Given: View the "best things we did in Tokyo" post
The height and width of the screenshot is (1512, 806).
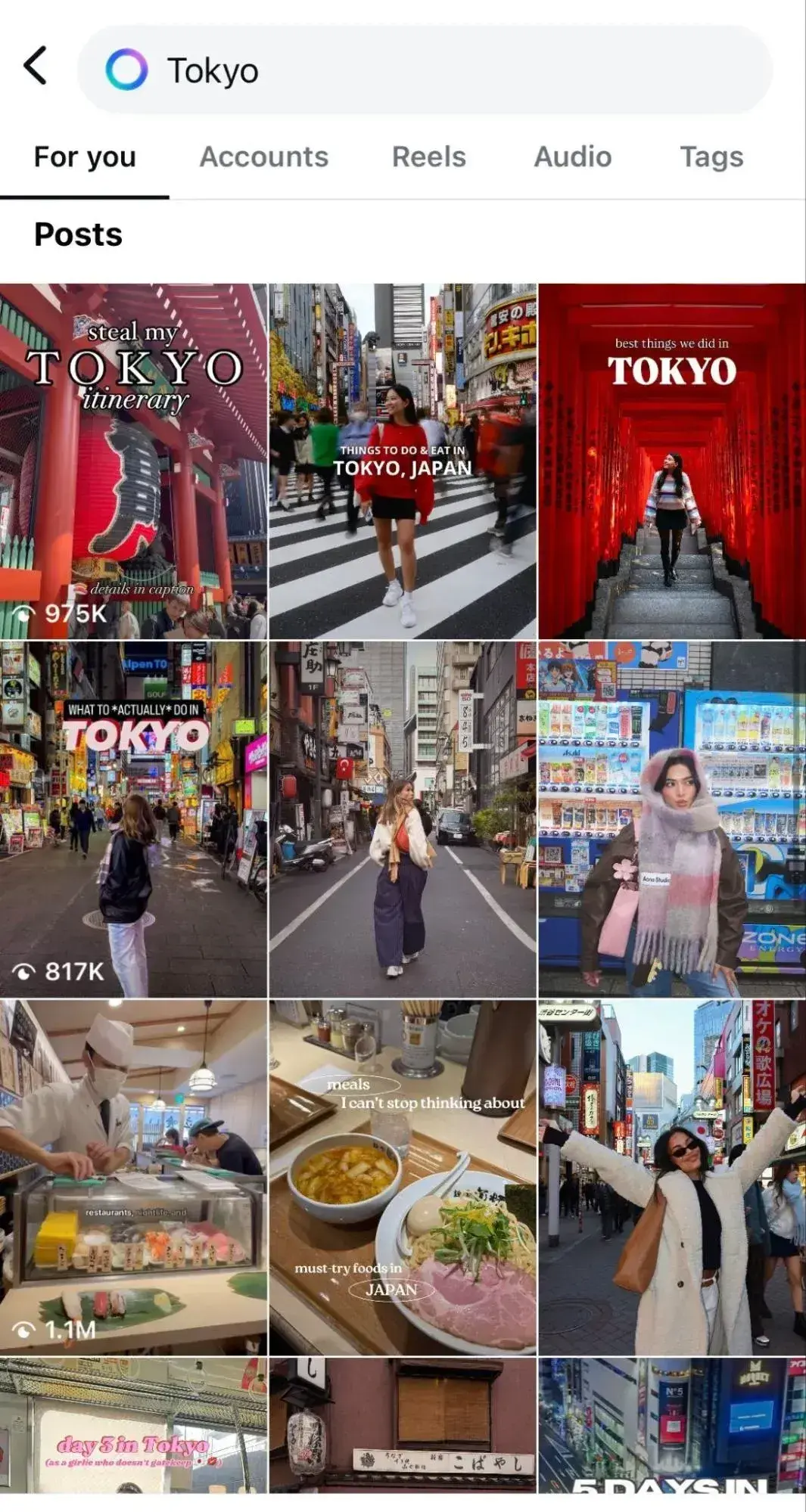Looking at the screenshot, I should pos(672,461).
